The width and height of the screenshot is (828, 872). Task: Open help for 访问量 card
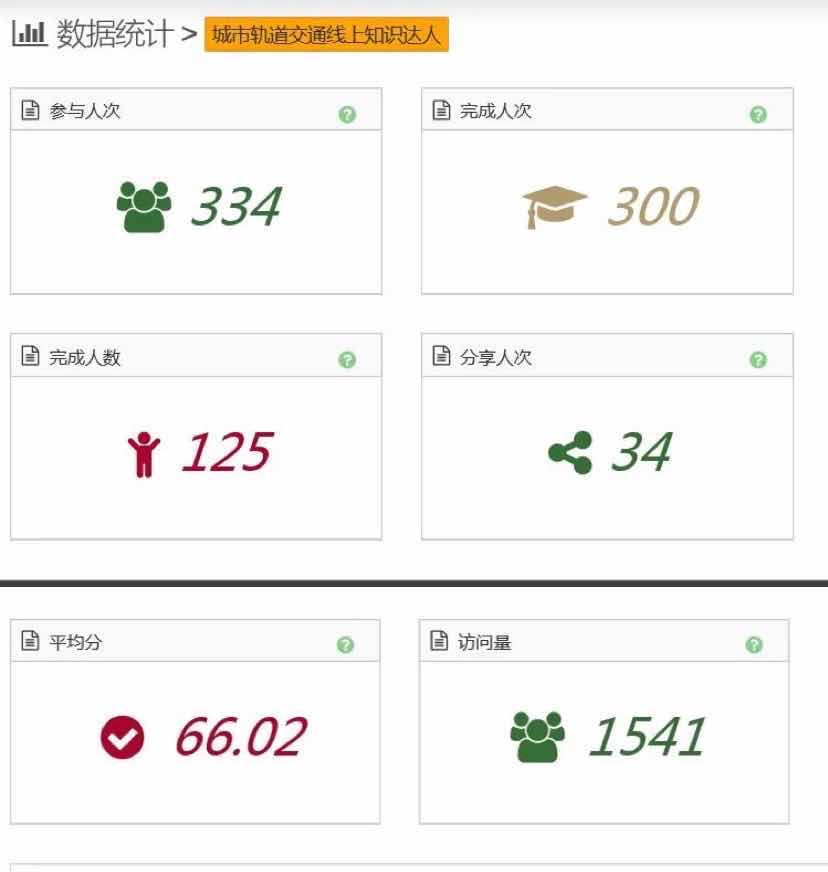click(754, 645)
